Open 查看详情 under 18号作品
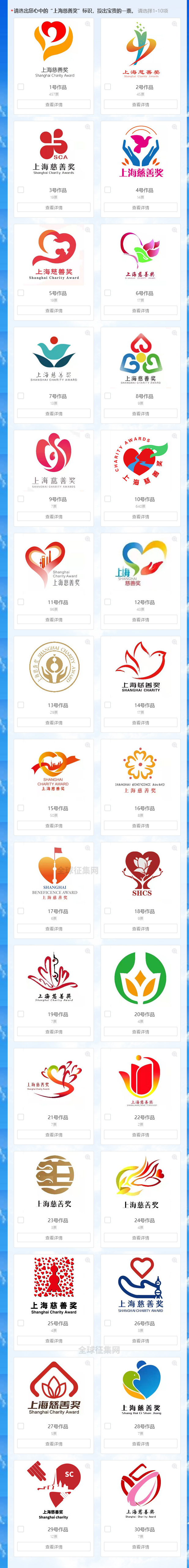This screenshot has width=189, height=1568. pos(140,929)
